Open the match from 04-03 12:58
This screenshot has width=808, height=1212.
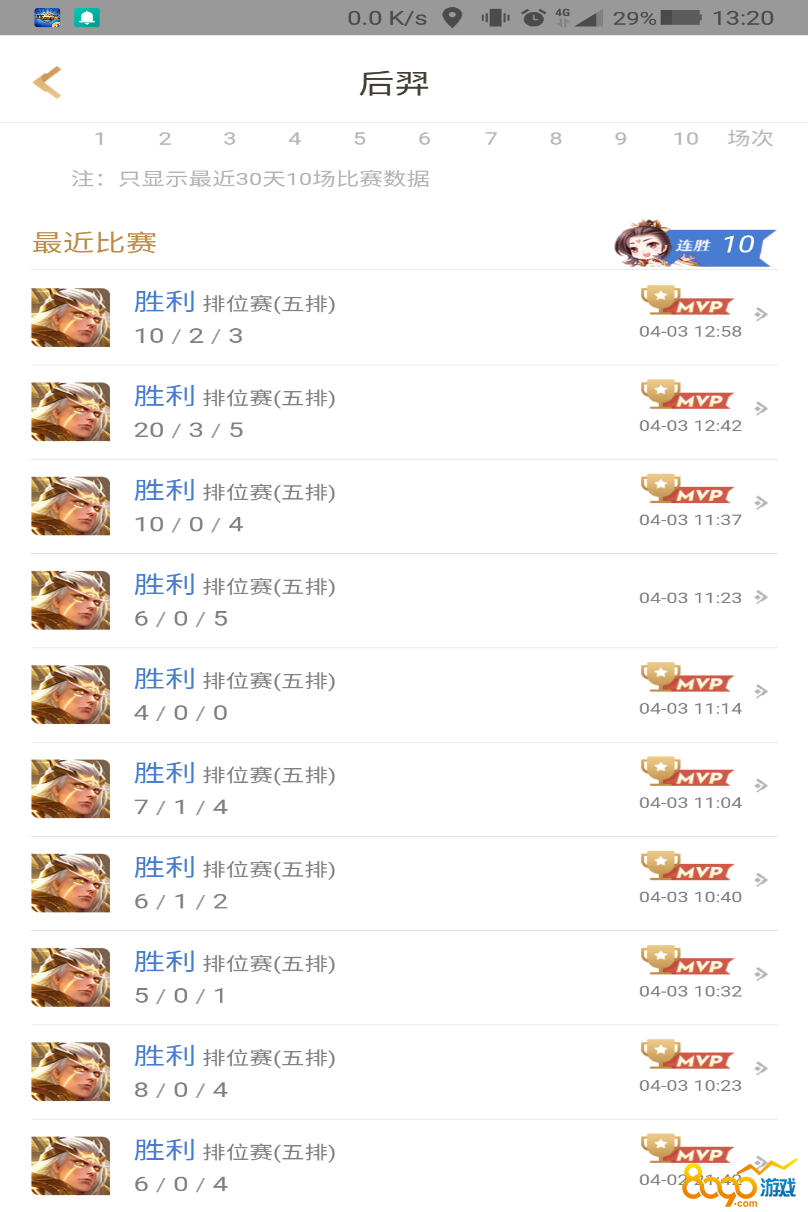(403, 317)
